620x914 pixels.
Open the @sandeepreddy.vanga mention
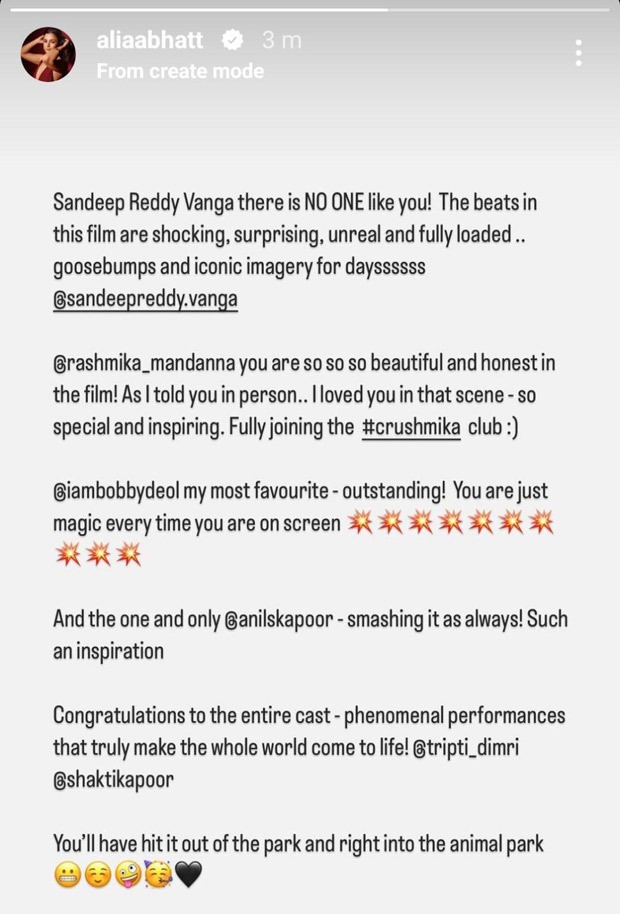[x=145, y=299]
